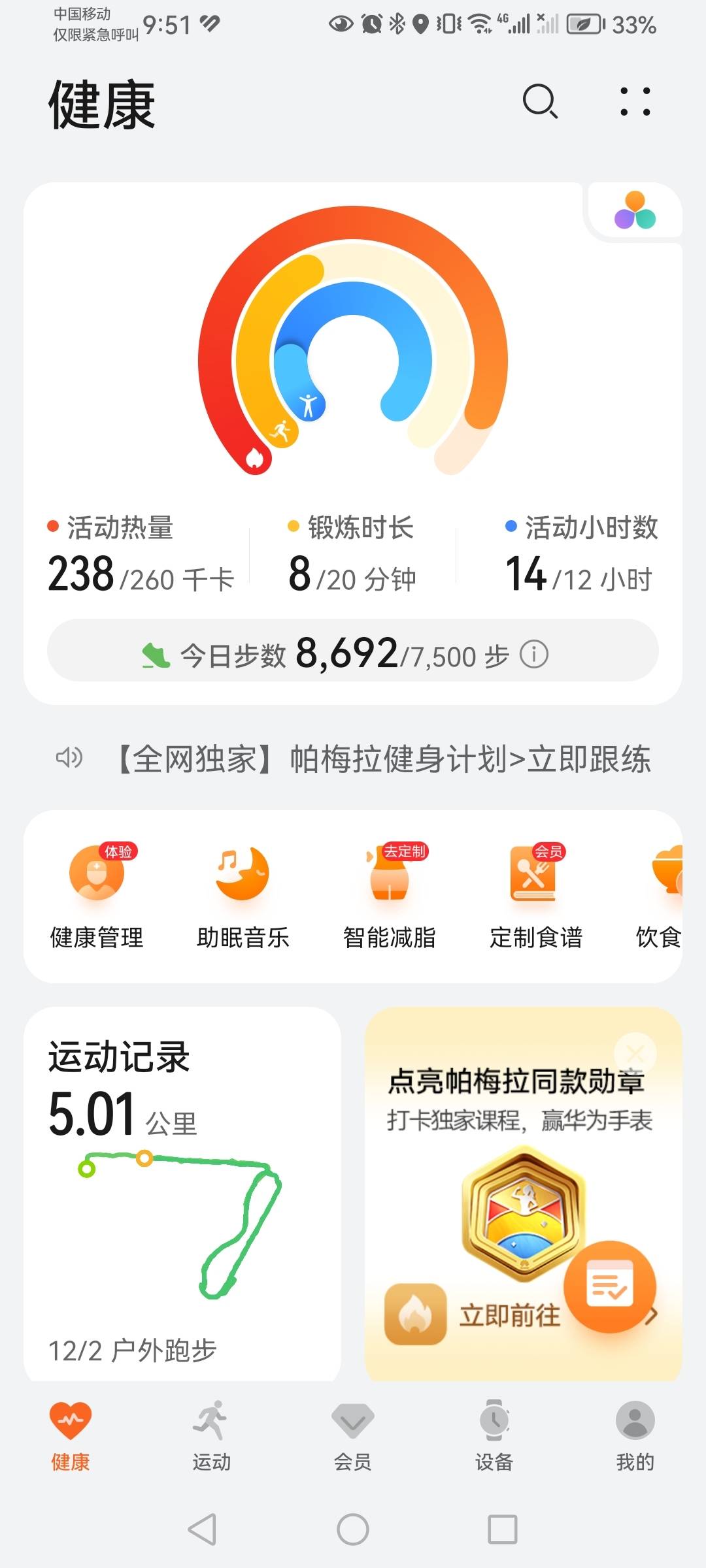Image resolution: width=706 pixels, height=1568 pixels.
Task: Open the search icon at top right
Action: [539, 102]
